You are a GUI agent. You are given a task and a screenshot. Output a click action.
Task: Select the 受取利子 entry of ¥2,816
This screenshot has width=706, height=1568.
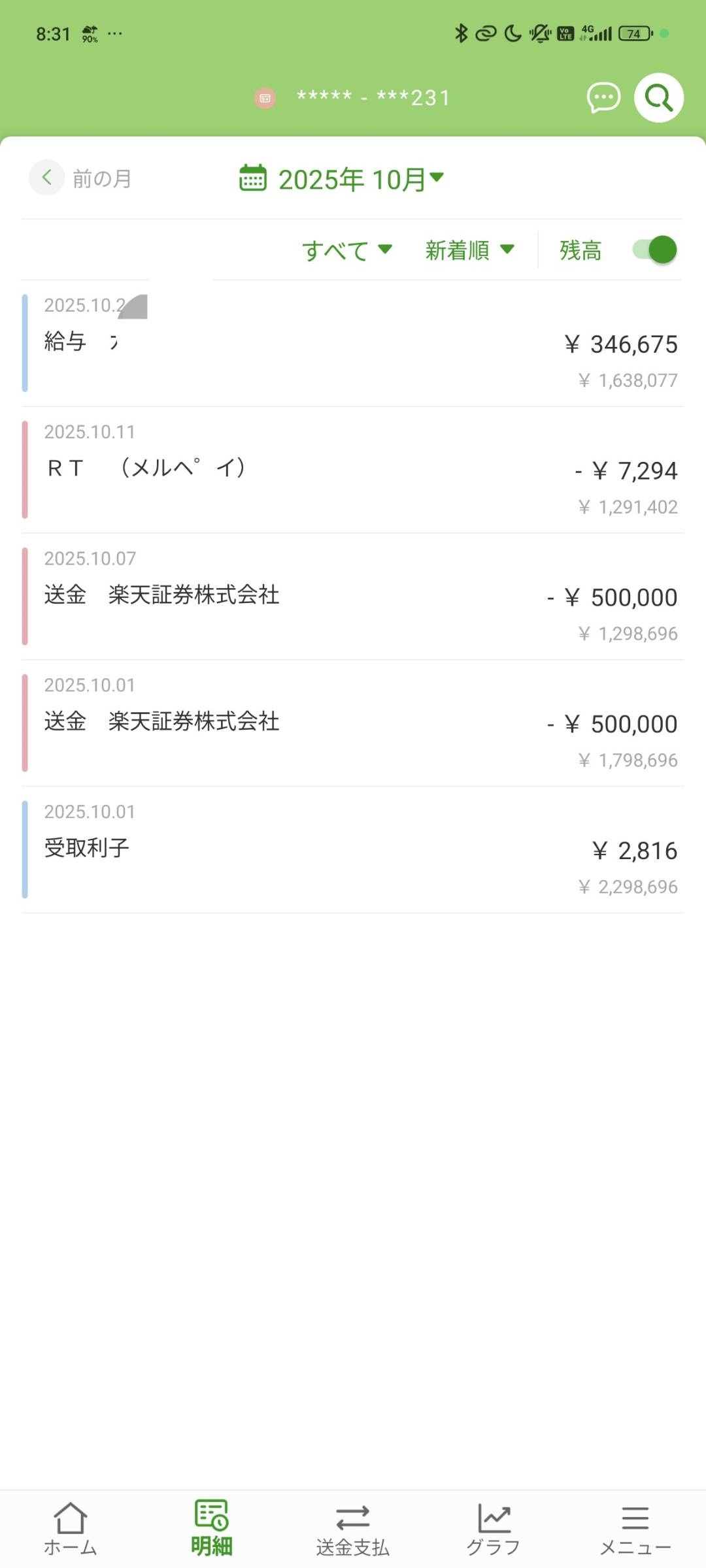tap(353, 849)
